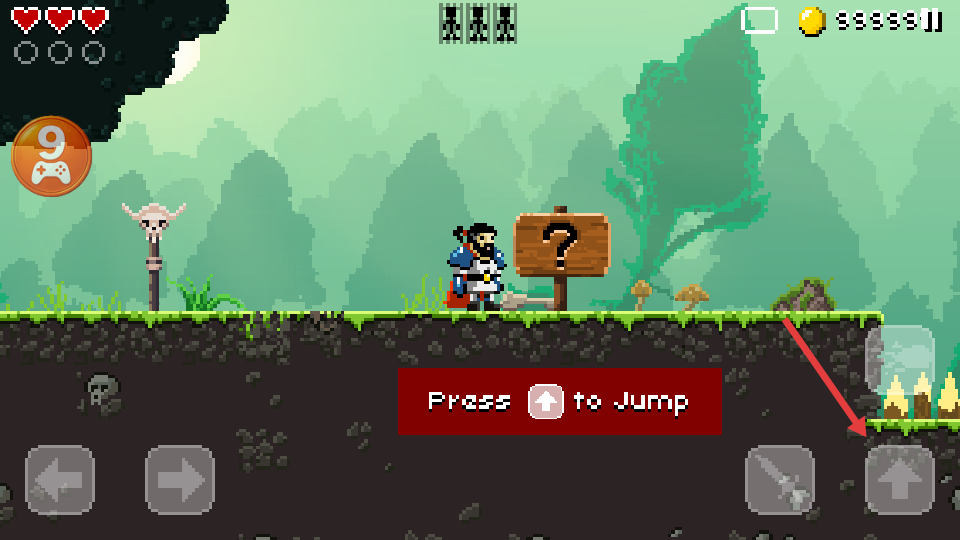960x540 pixels.
Task: Tap the faded special ability button
Action: coord(899,358)
